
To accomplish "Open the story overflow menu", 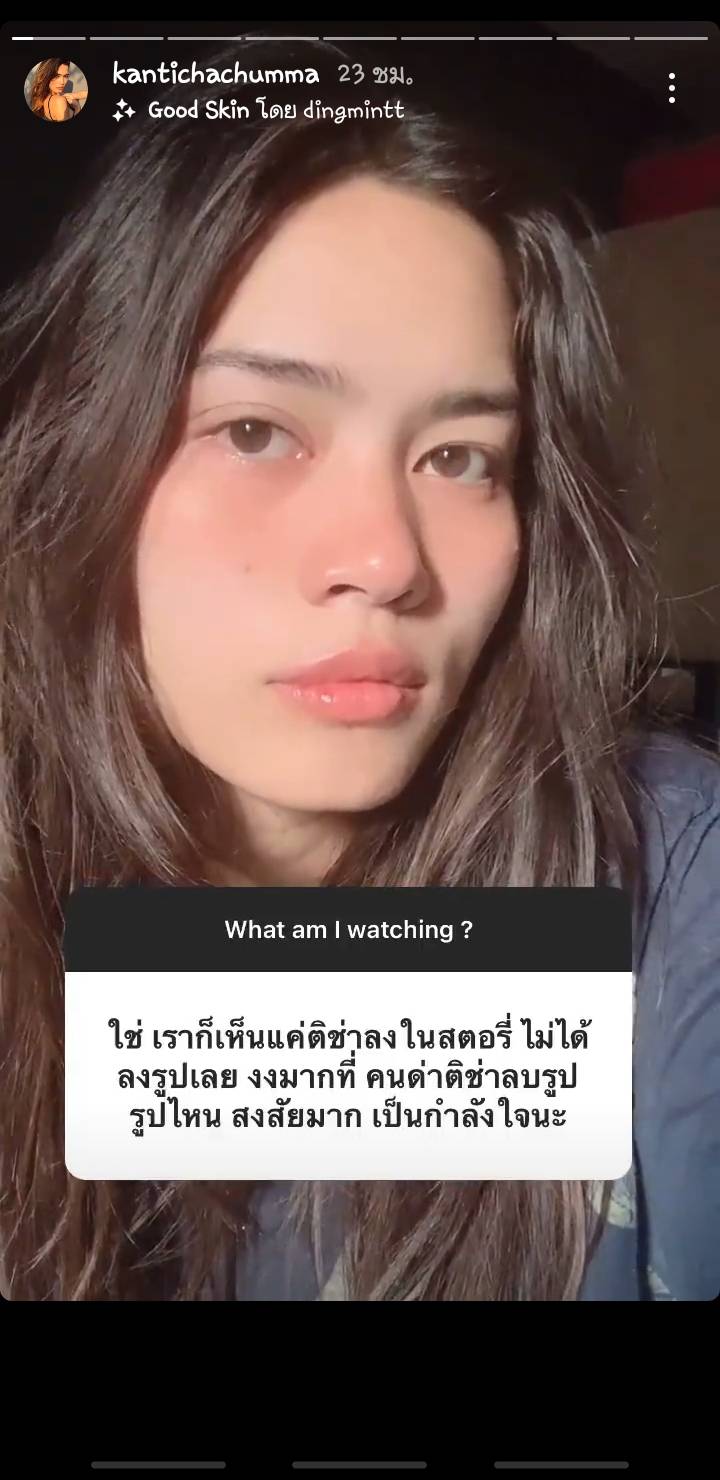I will 672,88.
